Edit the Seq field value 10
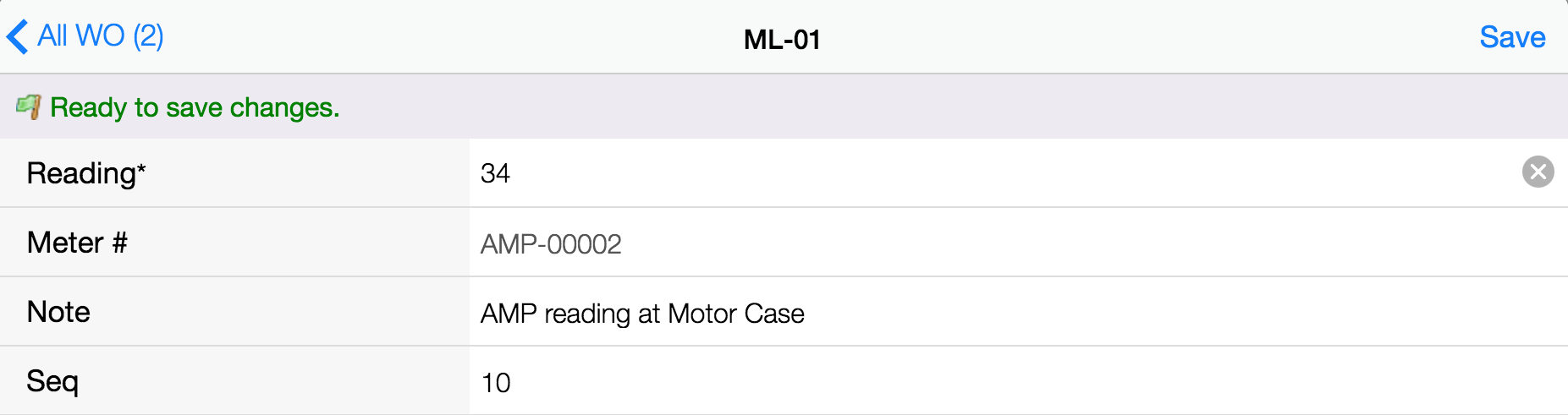The height and width of the screenshot is (415, 1568). point(931,382)
